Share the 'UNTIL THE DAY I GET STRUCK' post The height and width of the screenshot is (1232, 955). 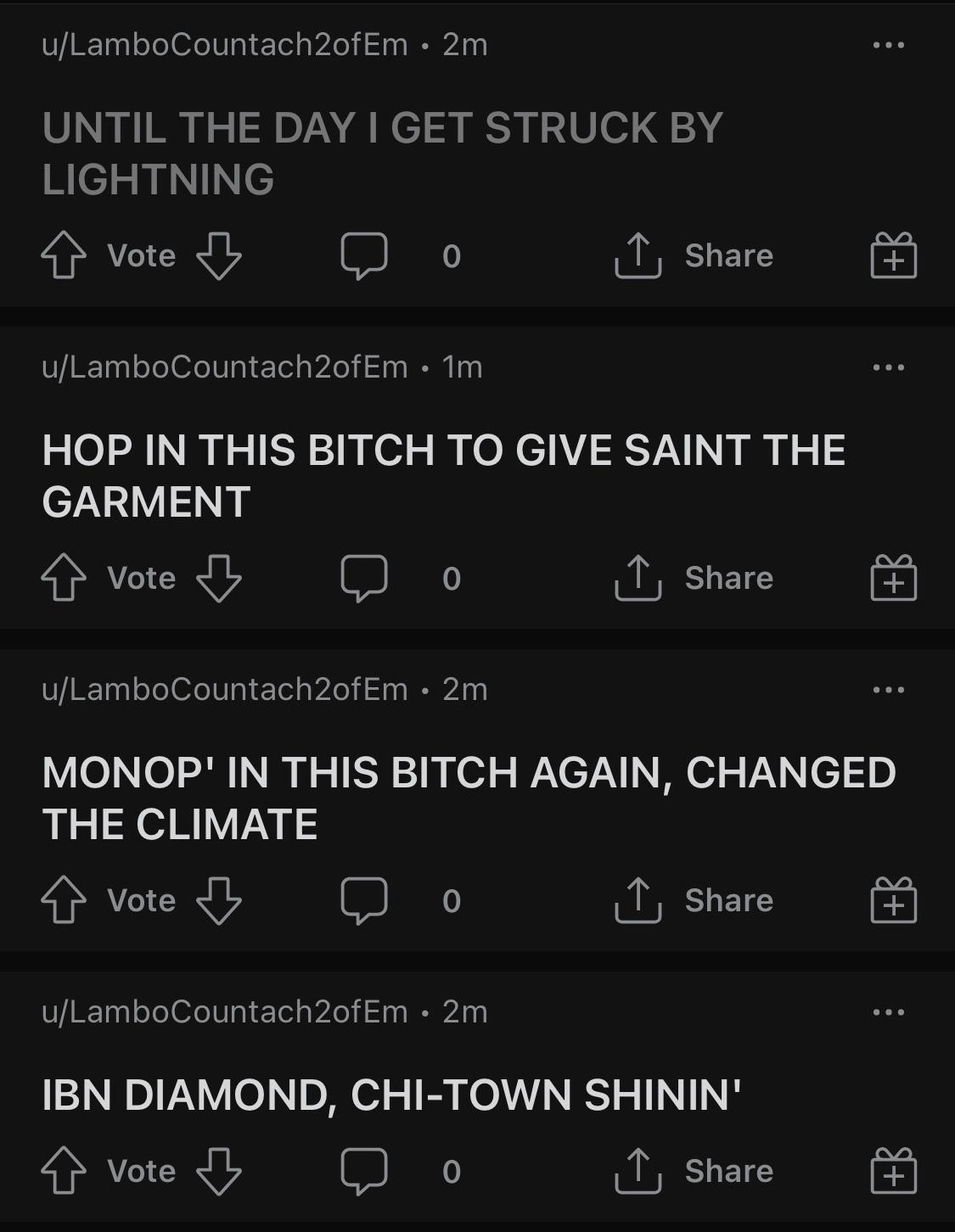pyautogui.click(x=694, y=255)
